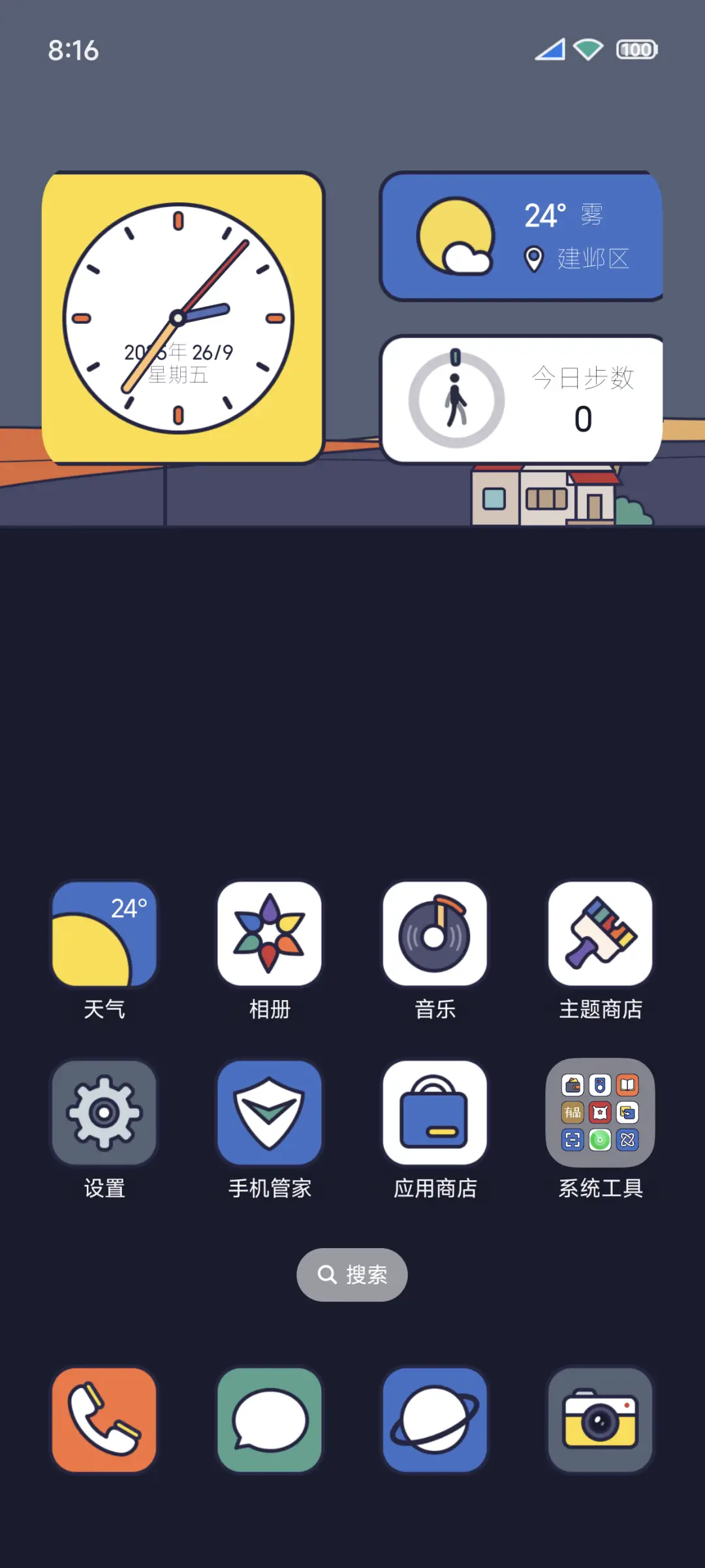This screenshot has height=1568, width=705.
Task: Open the 应用商店 app store
Action: tap(435, 1113)
